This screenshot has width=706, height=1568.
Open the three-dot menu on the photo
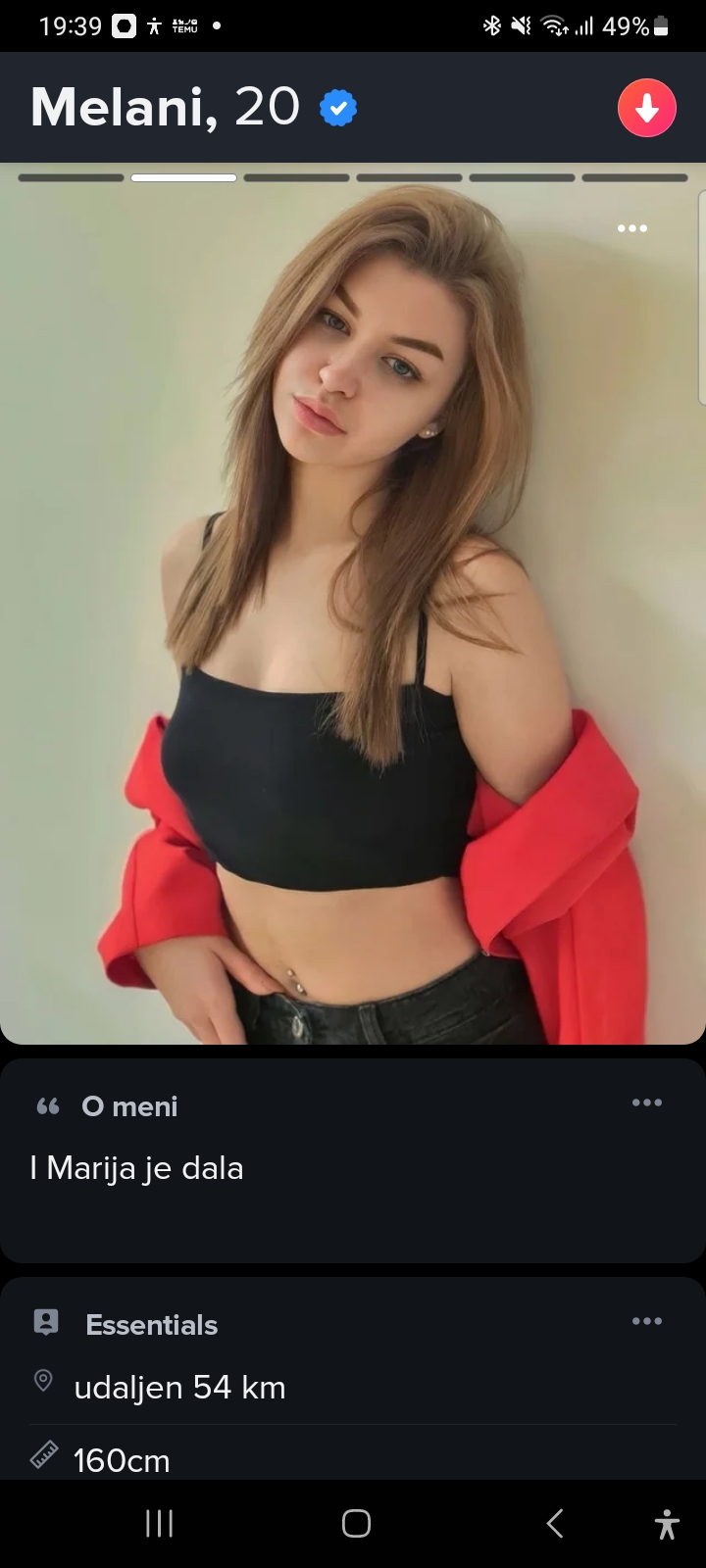click(x=632, y=228)
